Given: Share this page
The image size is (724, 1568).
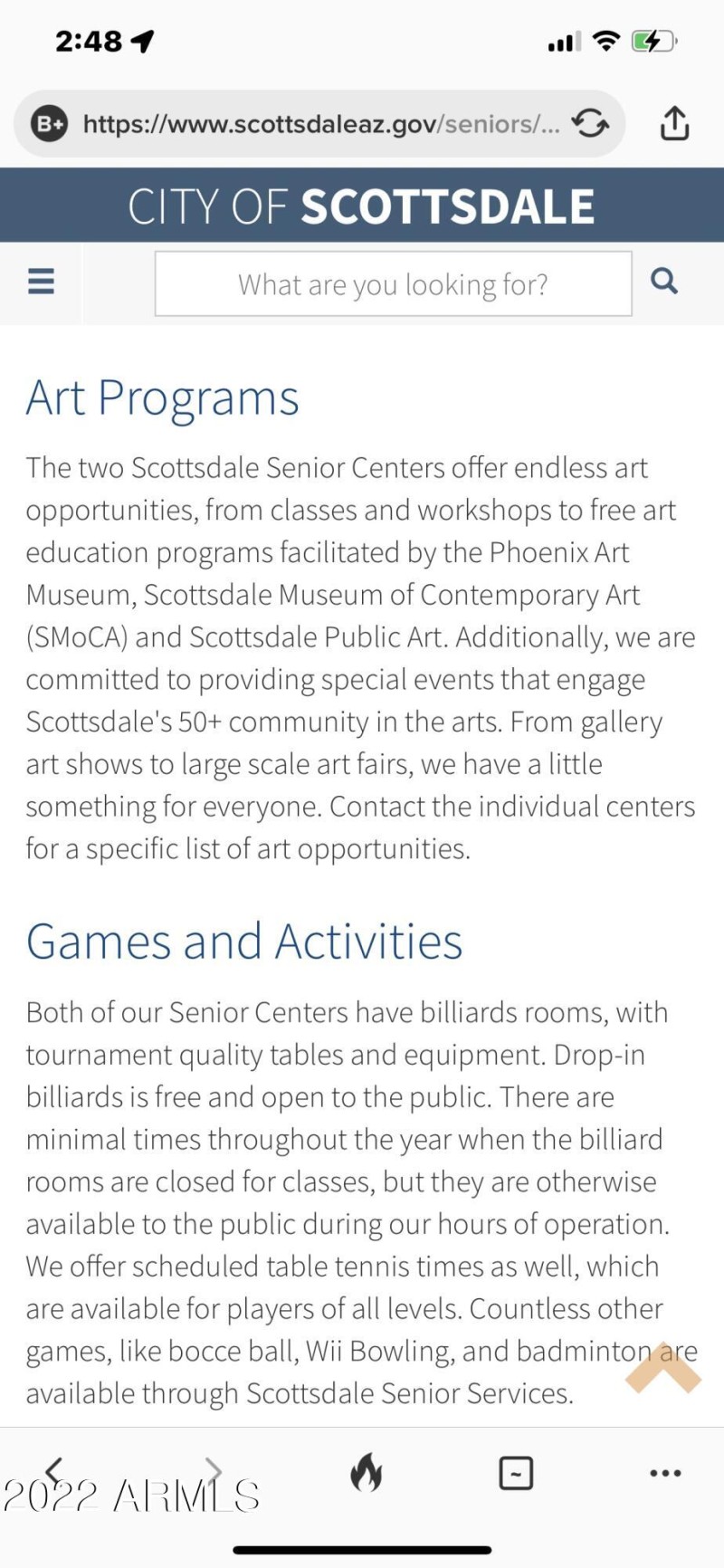Looking at the screenshot, I should pos(674,123).
